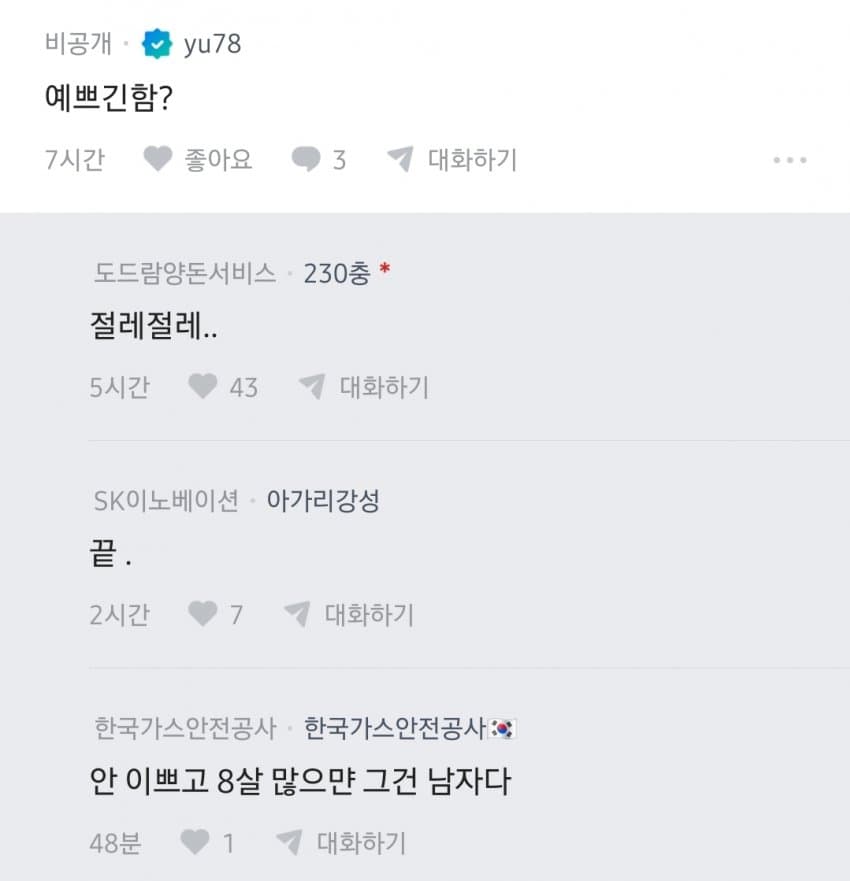Image resolution: width=850 pixels, height=881 pixels.
Task: Start a chat with yu78 via 대화하기
Action: pos(452,159)
